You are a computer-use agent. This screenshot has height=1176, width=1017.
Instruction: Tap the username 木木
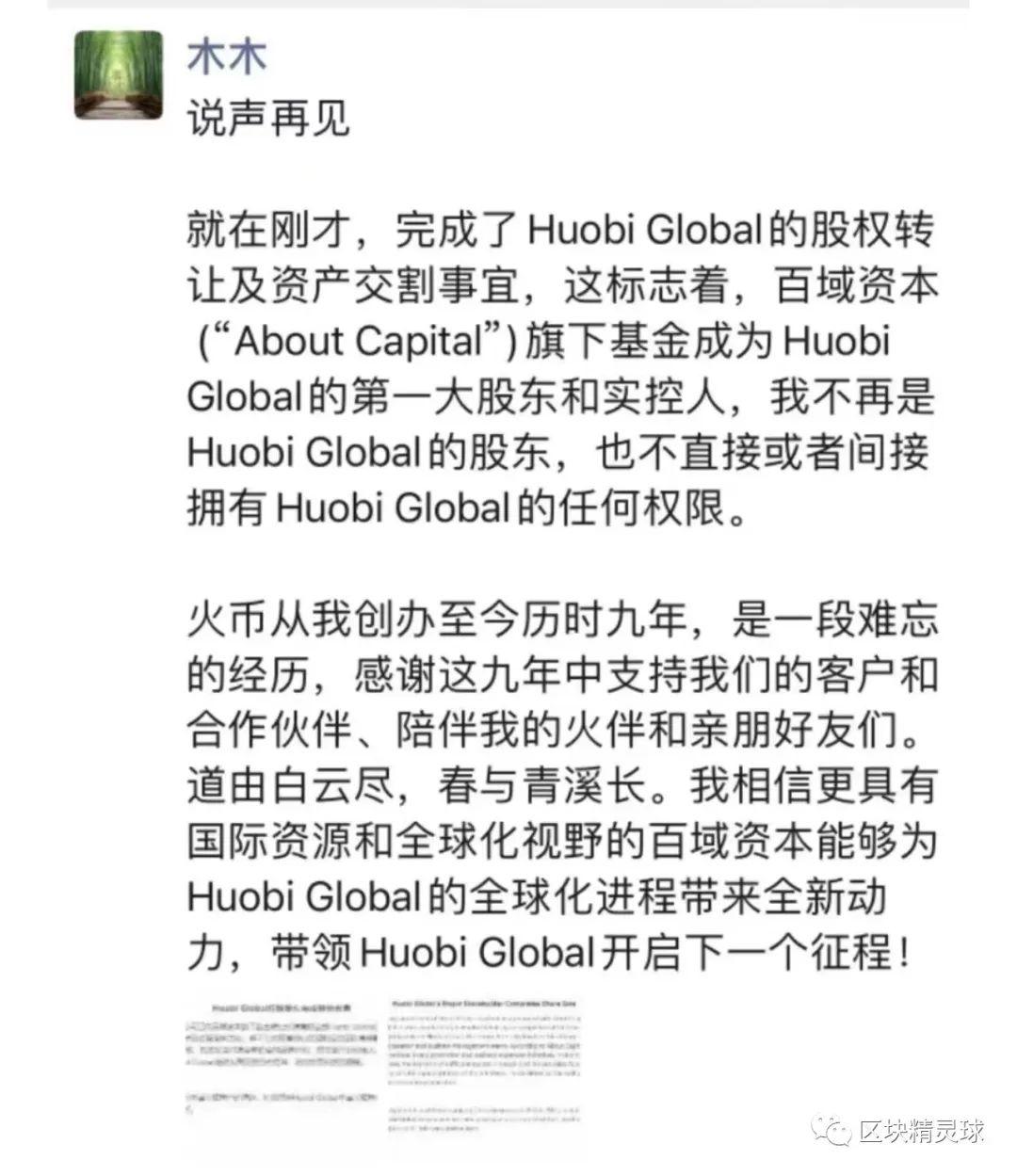tap(226, 55)
